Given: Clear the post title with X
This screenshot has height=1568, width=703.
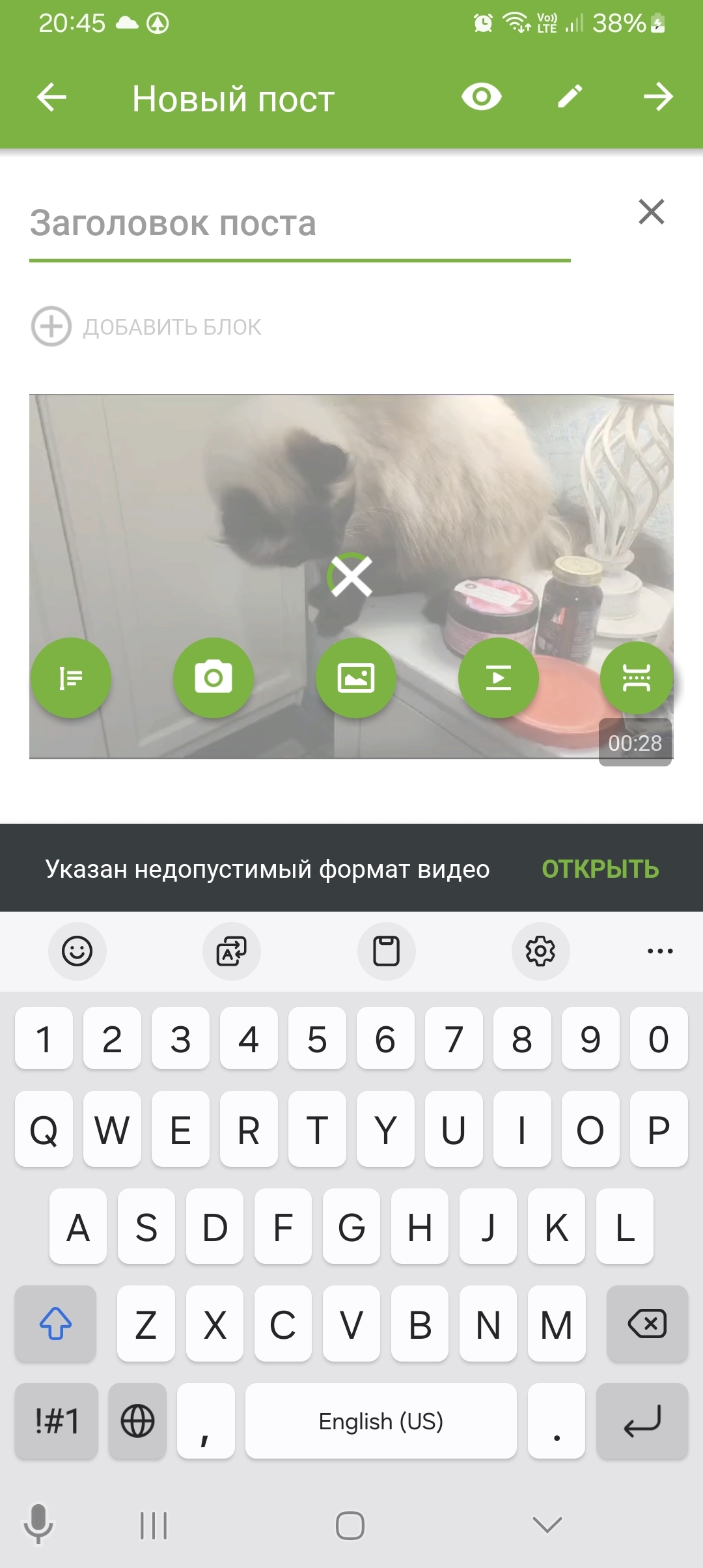Looking at the screenshot, I should (651, 212).
